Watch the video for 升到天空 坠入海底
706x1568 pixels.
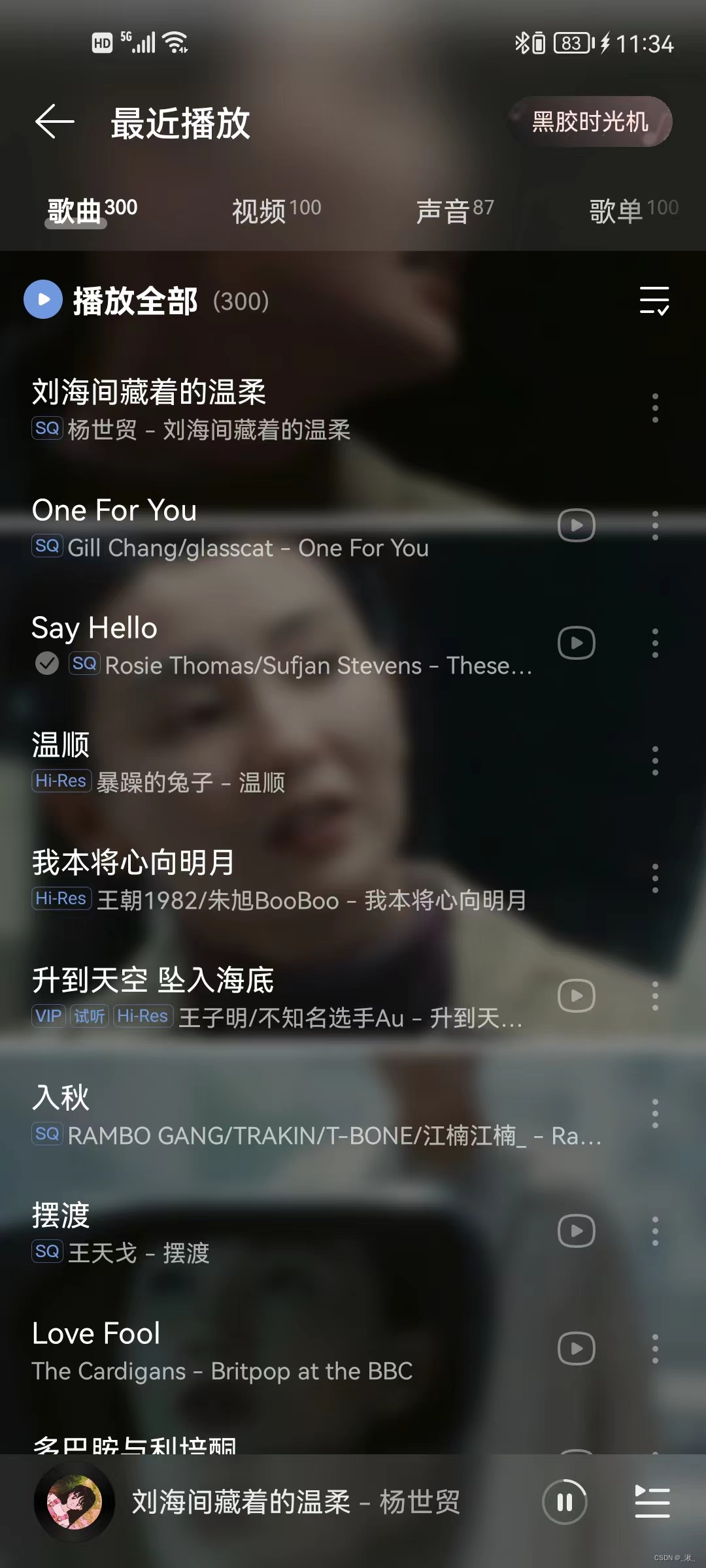coord(576,996)
